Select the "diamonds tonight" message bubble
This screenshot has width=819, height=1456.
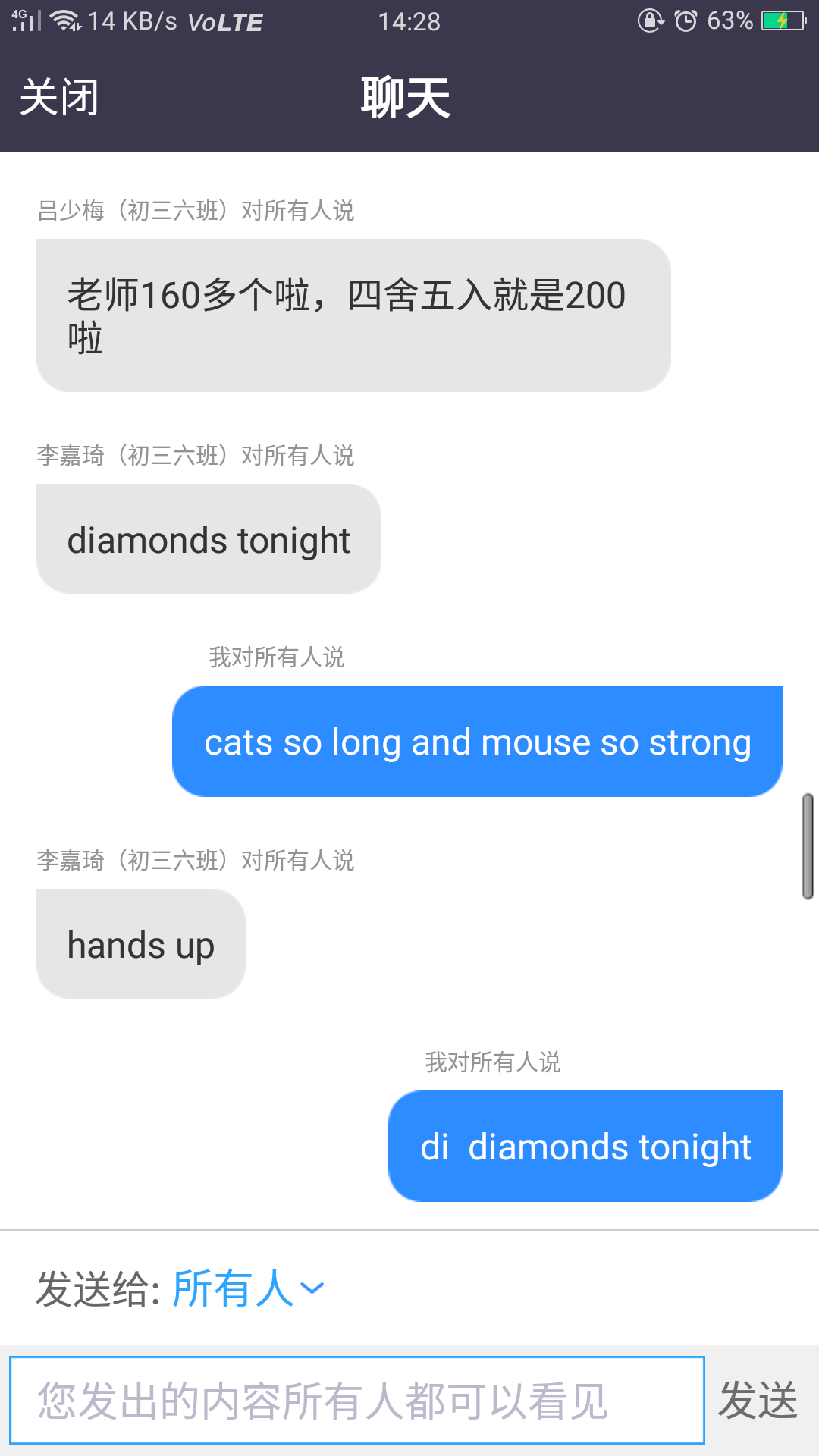(x=208, y=538)
